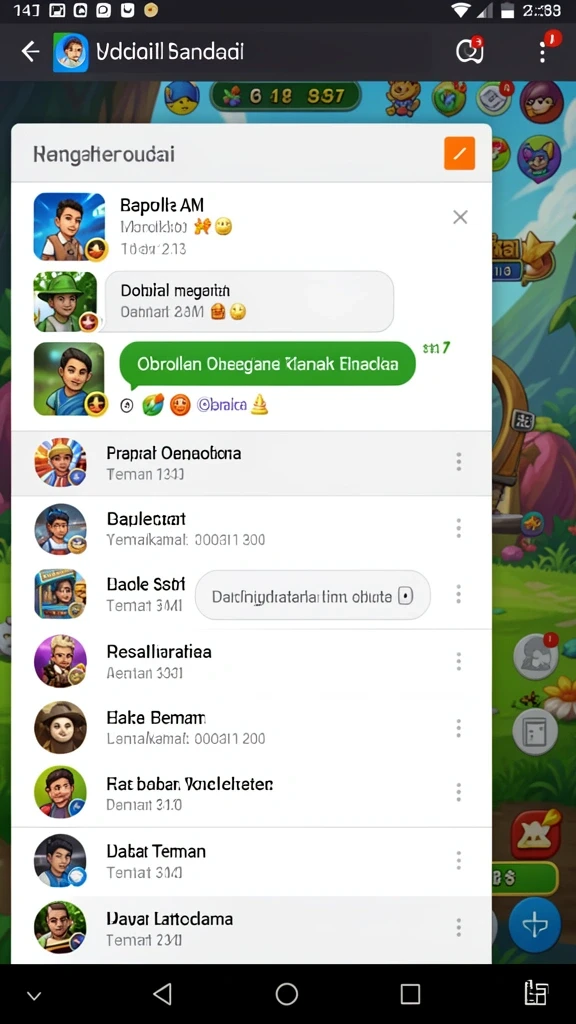Open the chat icon with red badge in the app bar

[470, 51]
